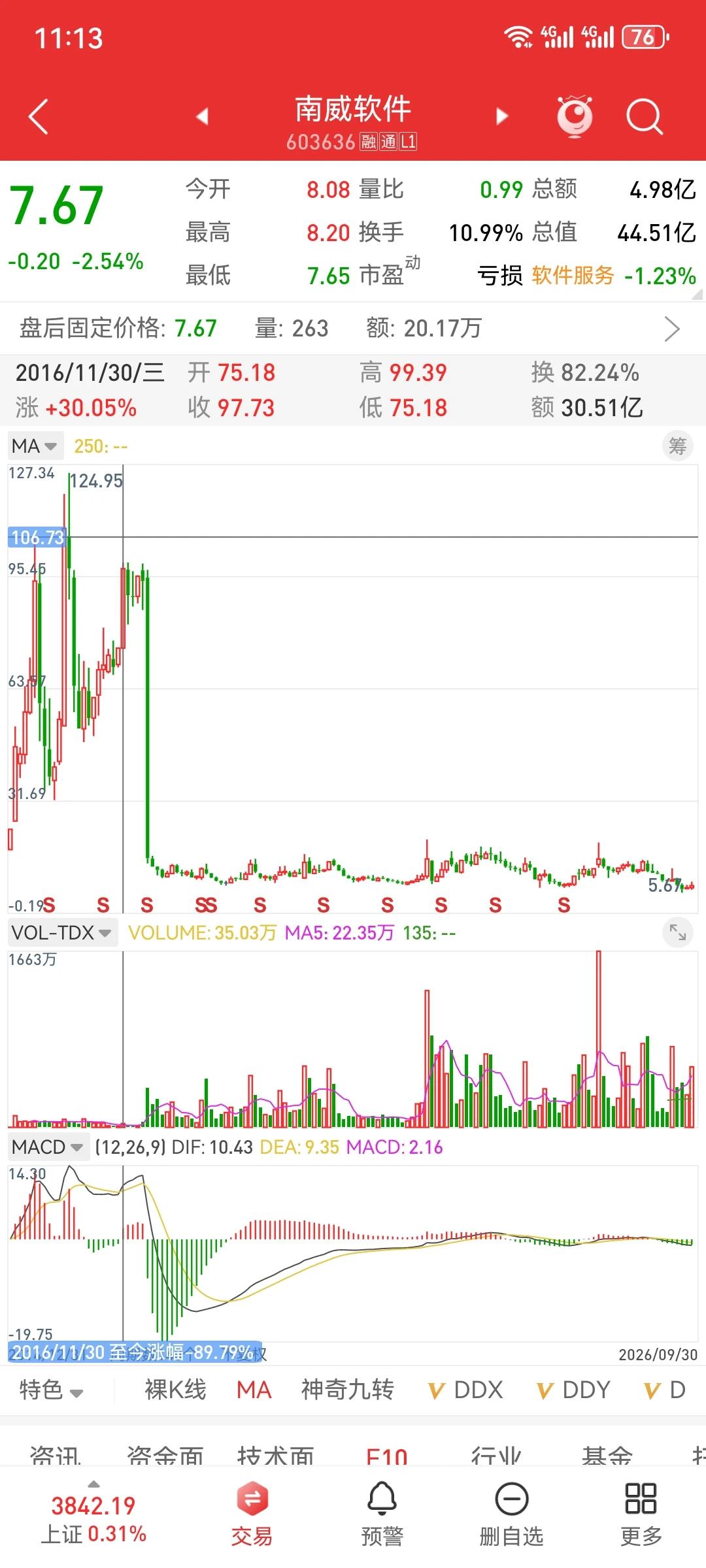Go back using the top-left arrow

pyautogui.click(x=39, y=117)
